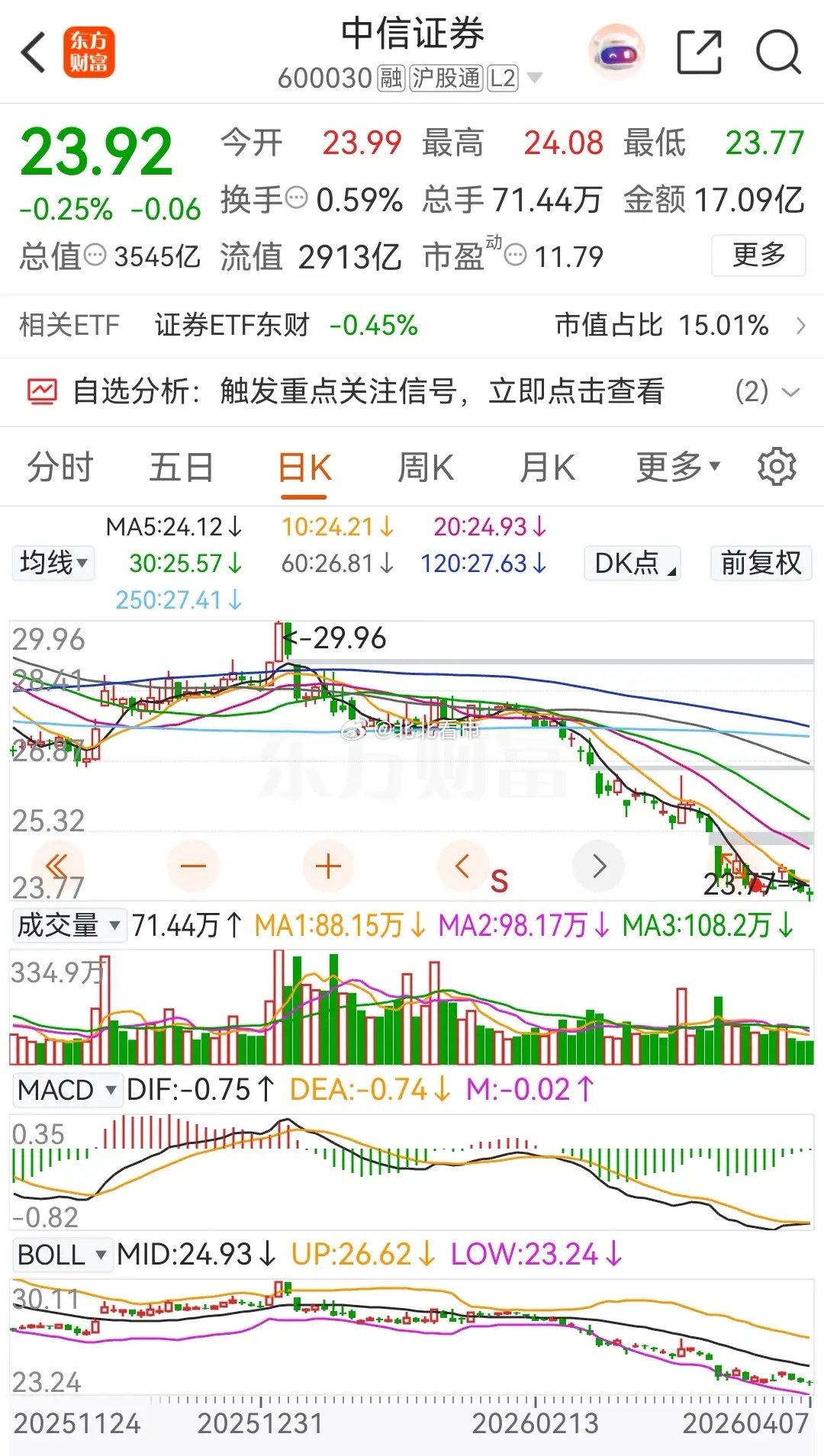Toggle the DK点 indicator
Screen dimensions: 824x1456
630,564
